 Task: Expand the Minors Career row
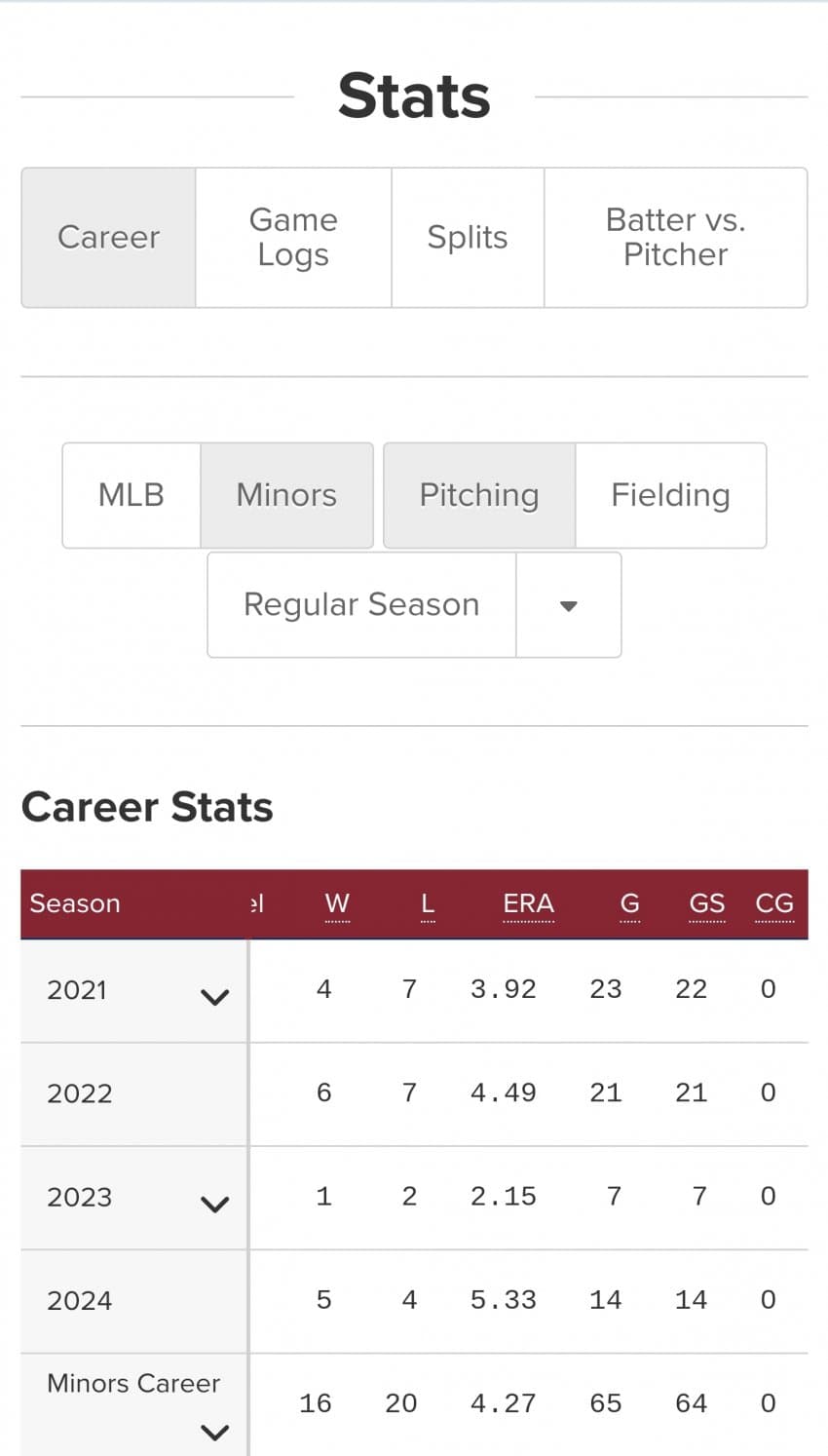click(214, 1431)
